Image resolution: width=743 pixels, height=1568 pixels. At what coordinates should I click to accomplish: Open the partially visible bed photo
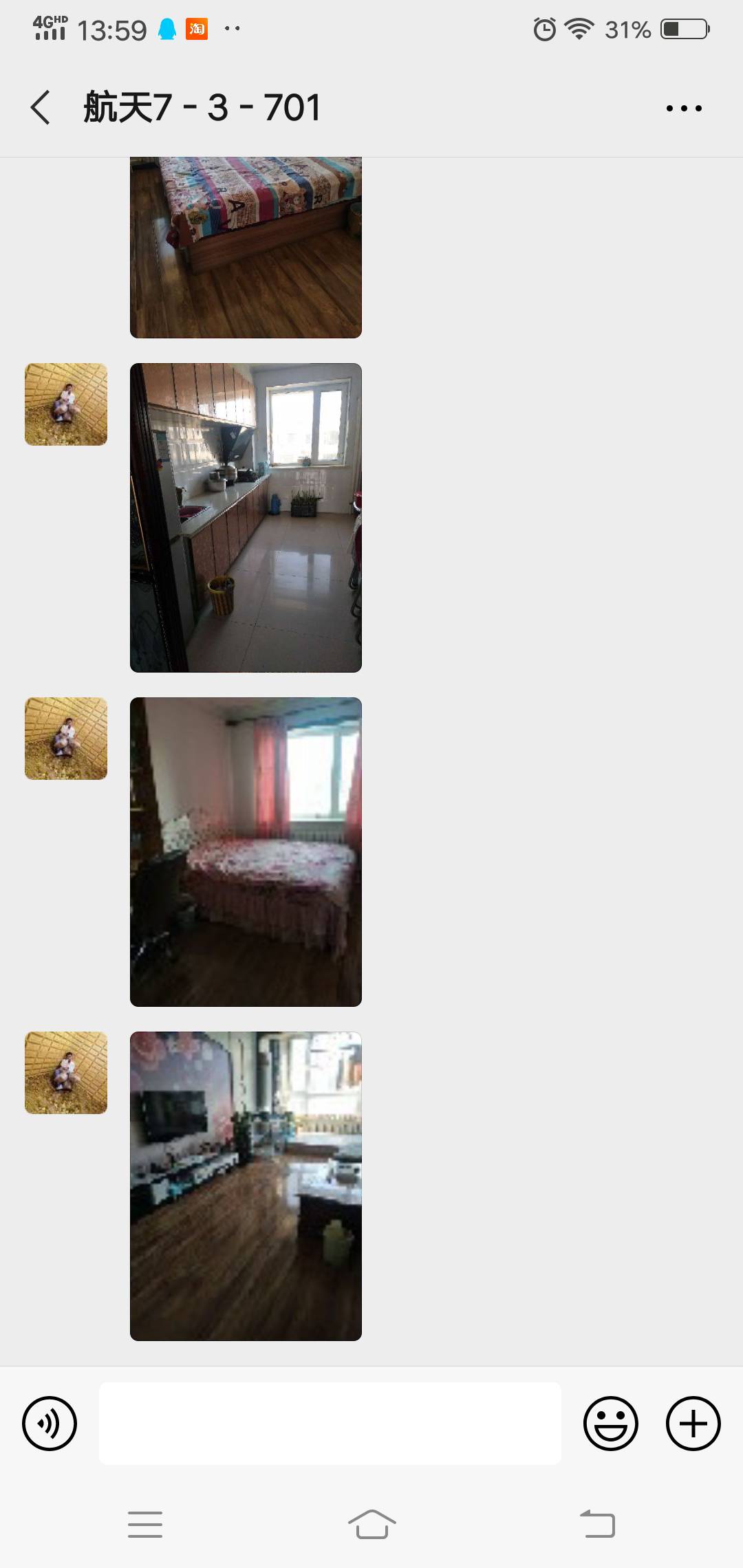(246, 248)
